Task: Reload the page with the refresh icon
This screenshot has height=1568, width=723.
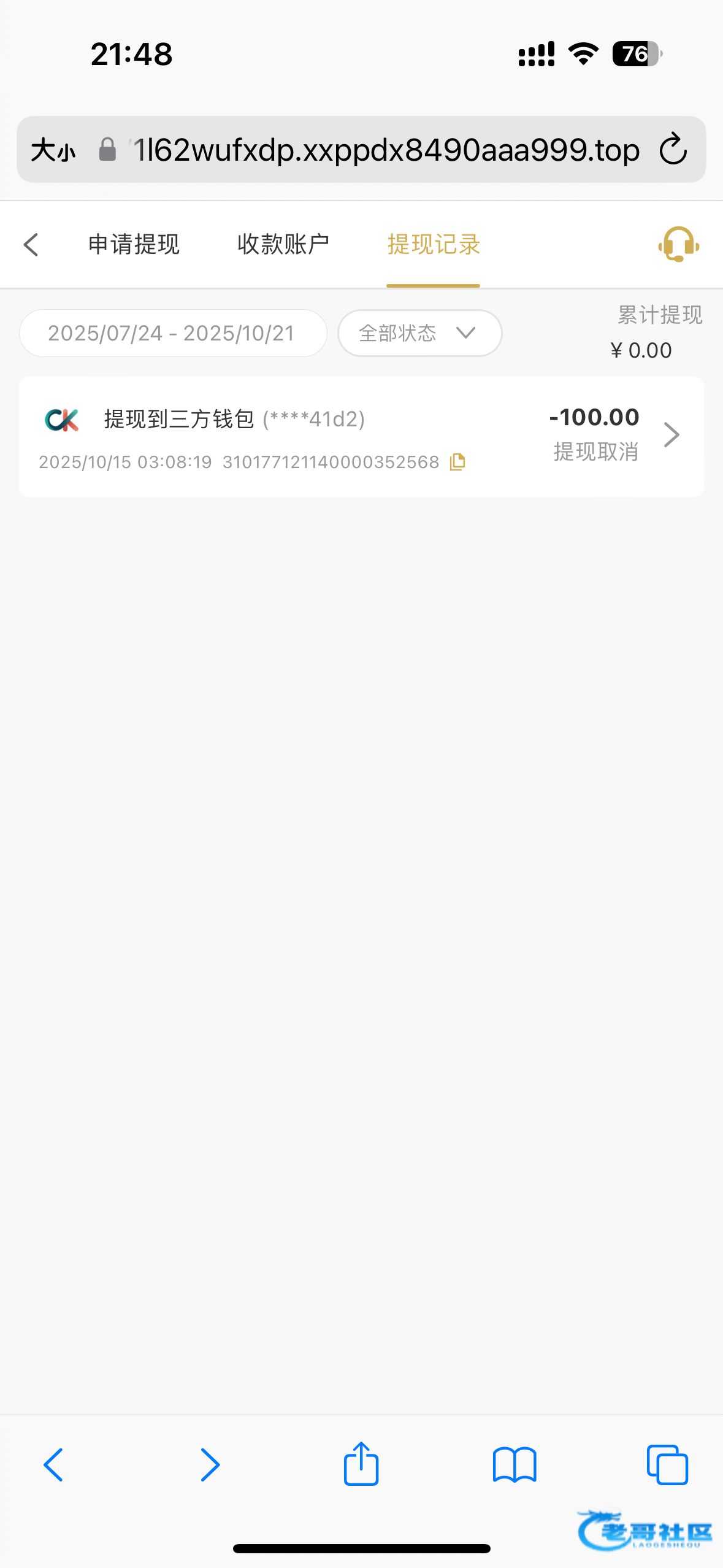Action: tap(673, 150)
